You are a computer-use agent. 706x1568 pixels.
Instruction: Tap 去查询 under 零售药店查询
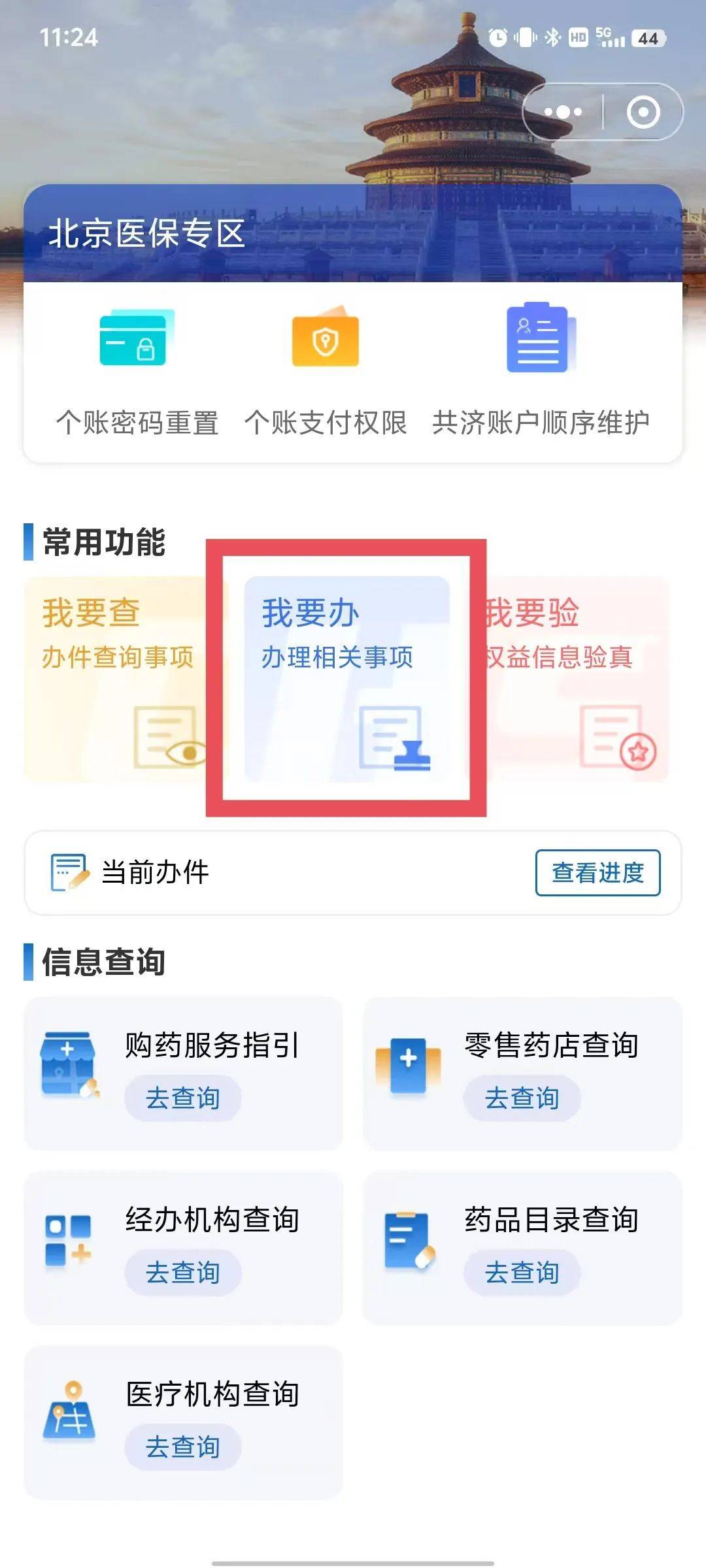pyautogui.click(x=522, y=1098)
